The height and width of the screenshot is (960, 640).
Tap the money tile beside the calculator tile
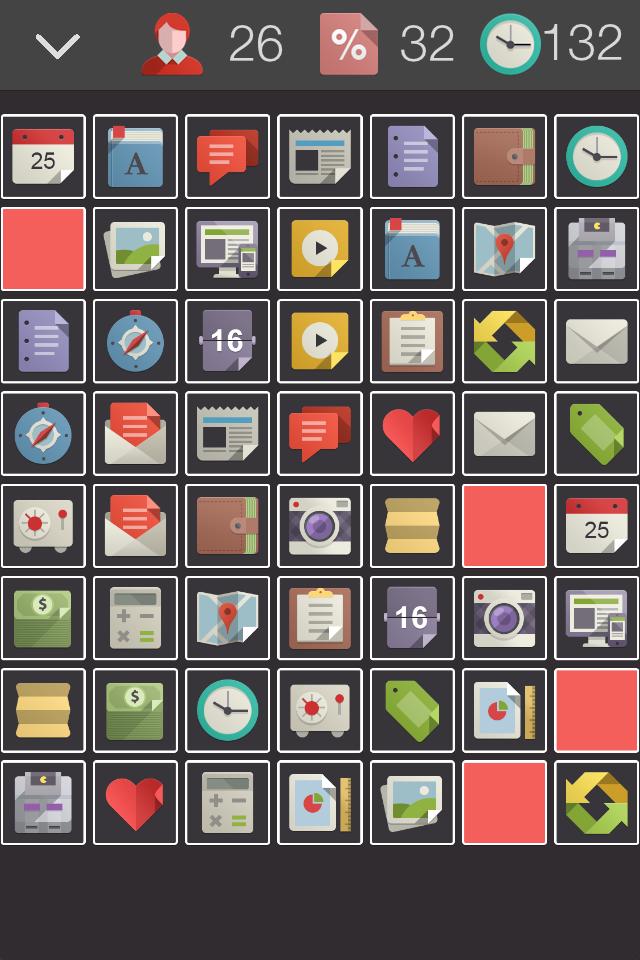43,618
